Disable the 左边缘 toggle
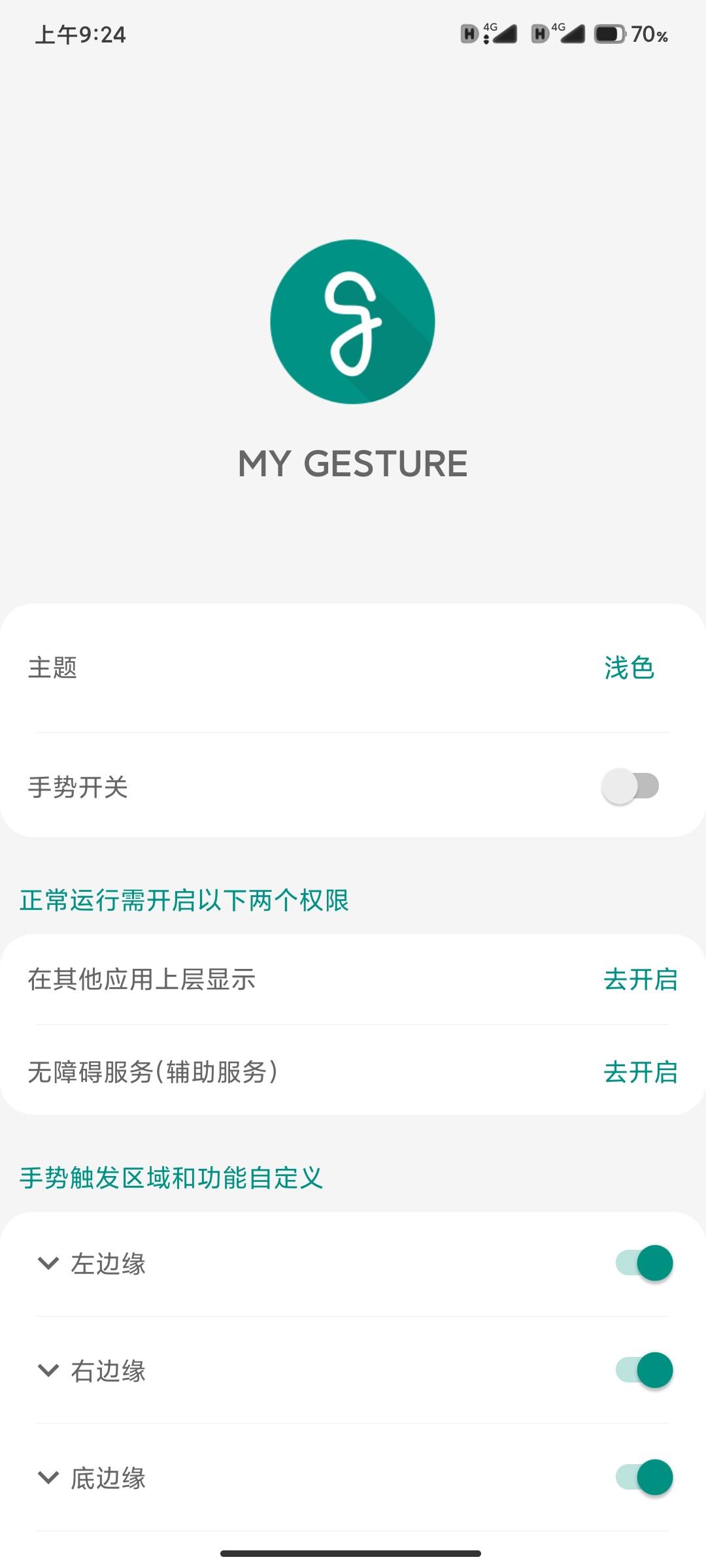 [x=645, y=1263]
